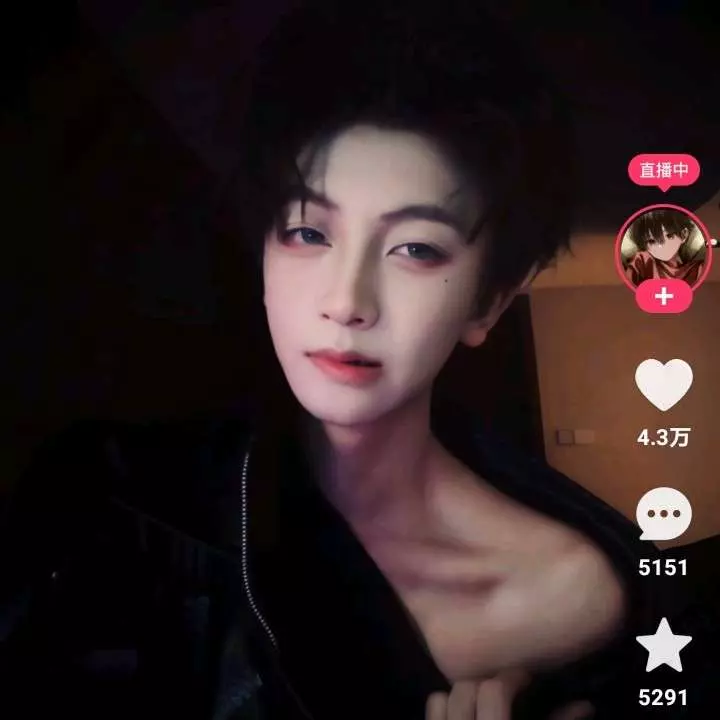720x720 pixels.
Task: Add this video to favorites with the star
Action: coord(664,648)
